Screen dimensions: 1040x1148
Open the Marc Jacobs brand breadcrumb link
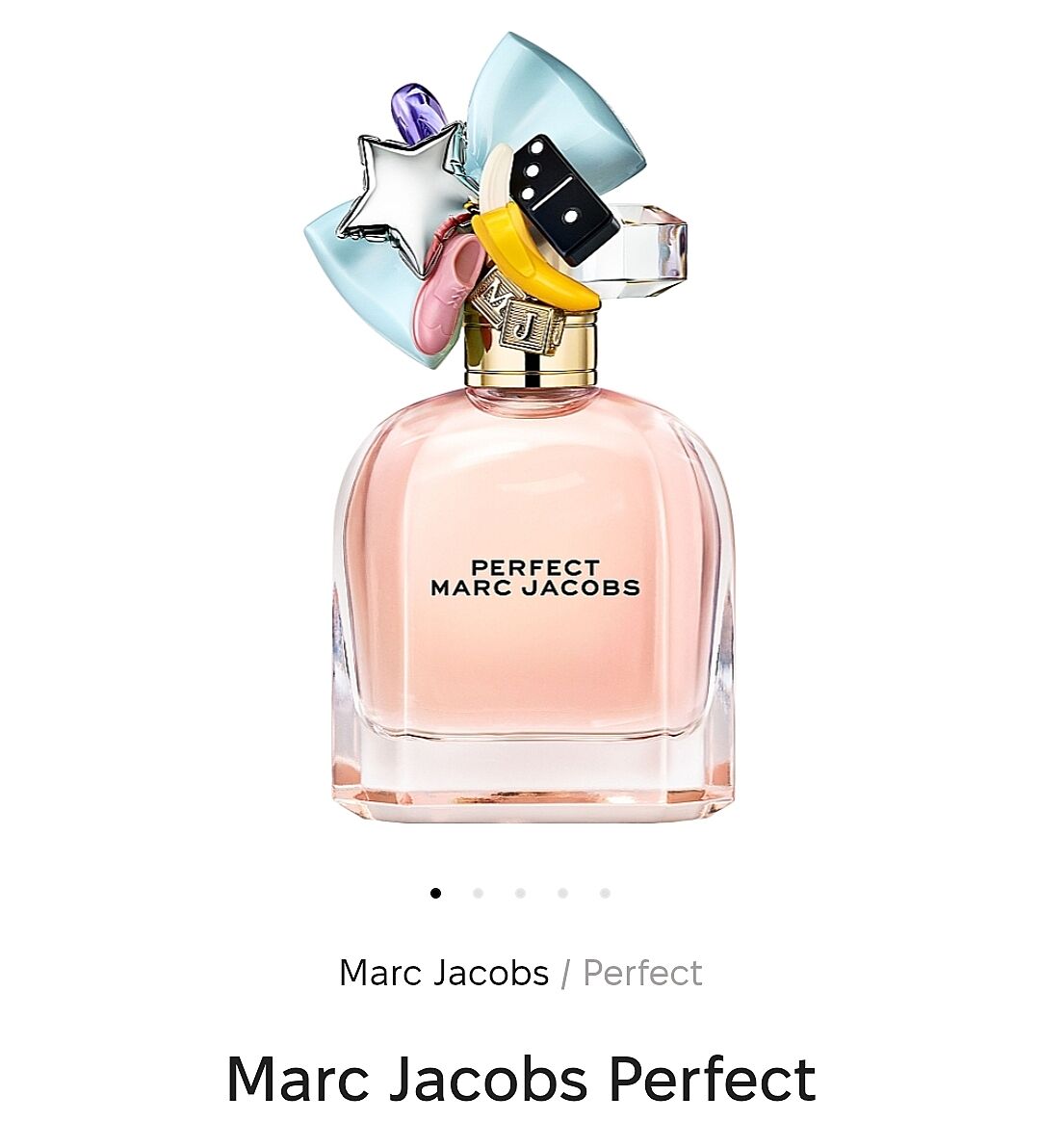coord(443,973)
